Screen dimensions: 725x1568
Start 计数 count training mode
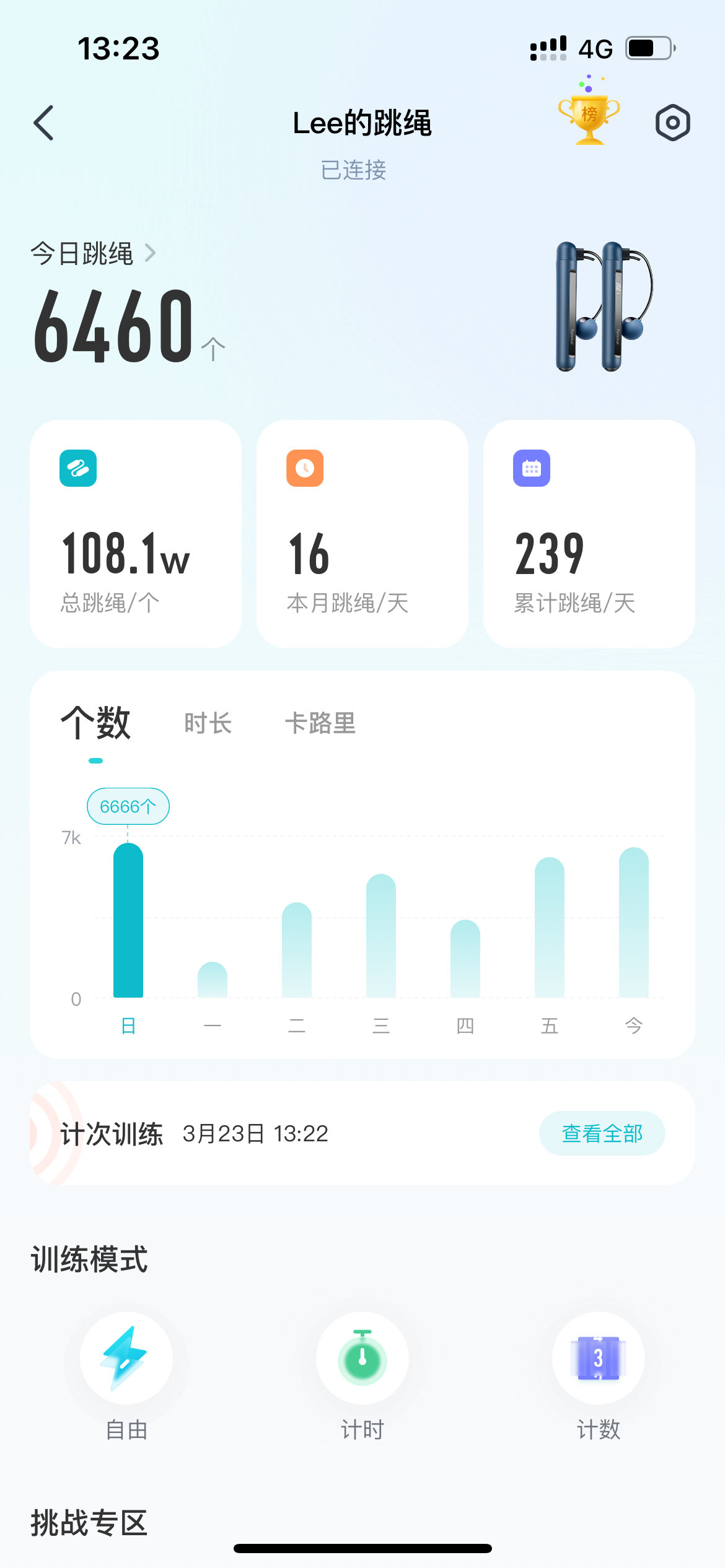599,1376
